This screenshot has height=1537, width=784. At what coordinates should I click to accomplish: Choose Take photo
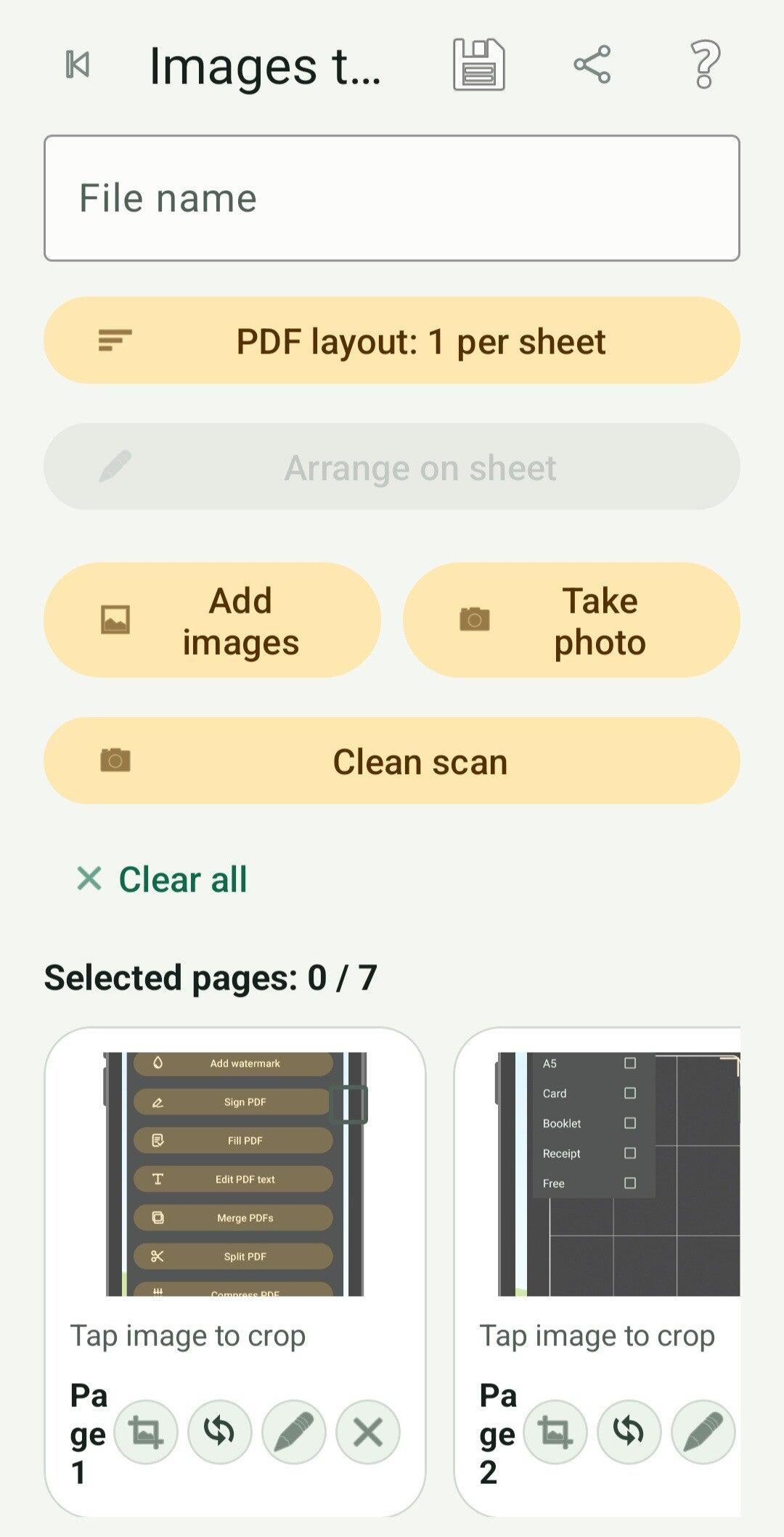[x=571, y=620]
